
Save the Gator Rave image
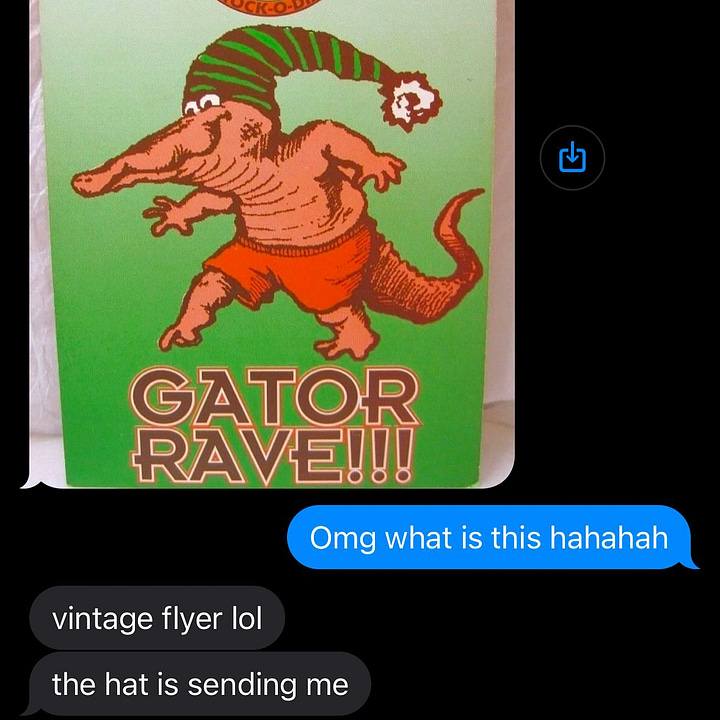[x=572, y=157]
